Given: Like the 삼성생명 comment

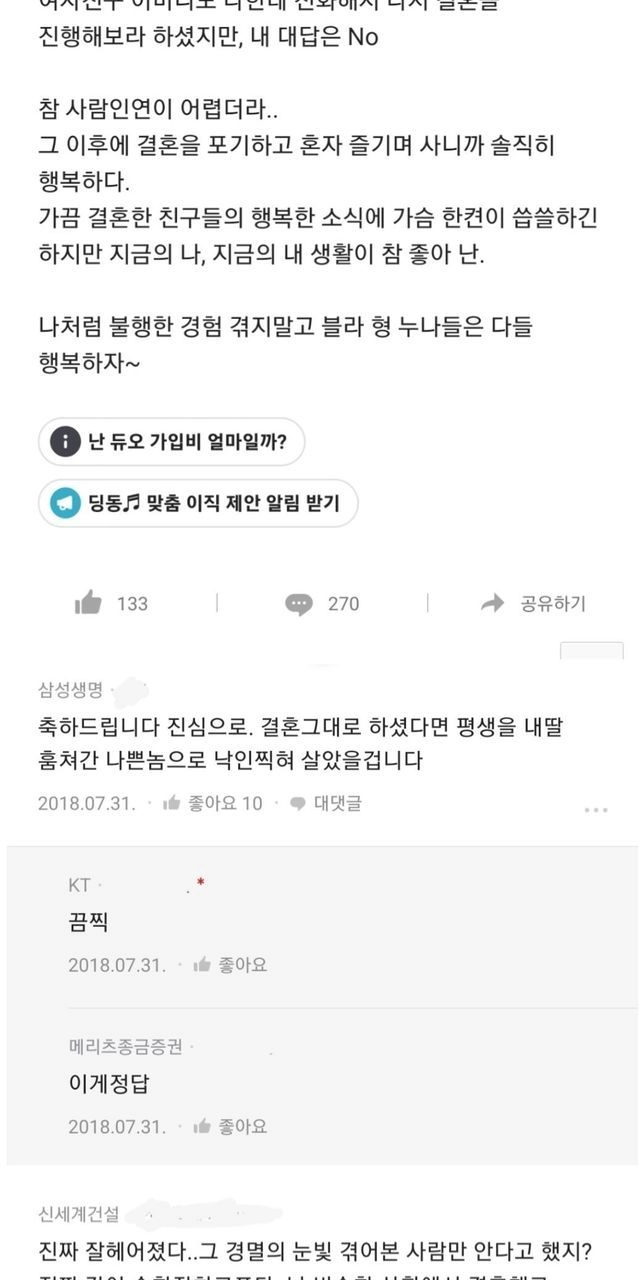Looking at the screenshot, I should pyautogui.click(x=212, y=803).
